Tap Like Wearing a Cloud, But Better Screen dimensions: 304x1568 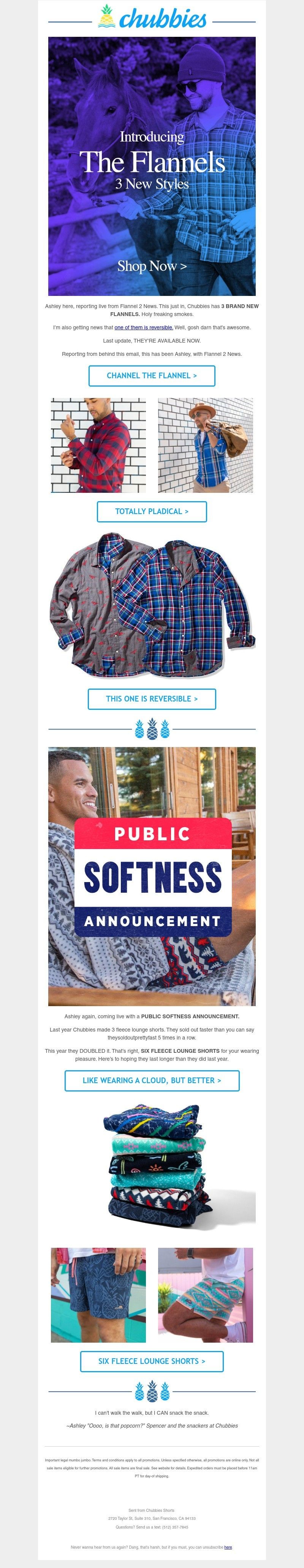[x=152, y=1080]
